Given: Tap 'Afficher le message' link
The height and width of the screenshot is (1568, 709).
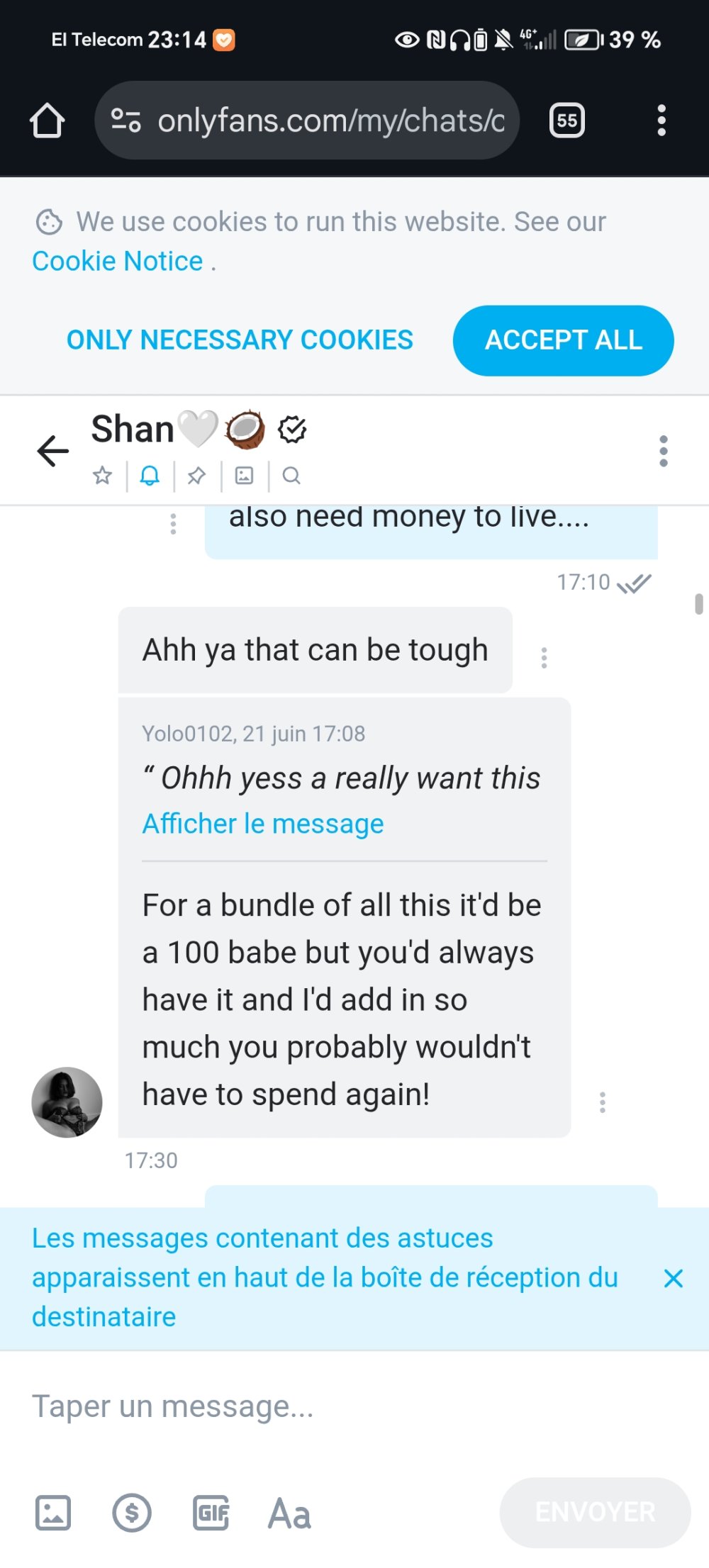Looking at the screenshot, I should click(x=263, y=824).
